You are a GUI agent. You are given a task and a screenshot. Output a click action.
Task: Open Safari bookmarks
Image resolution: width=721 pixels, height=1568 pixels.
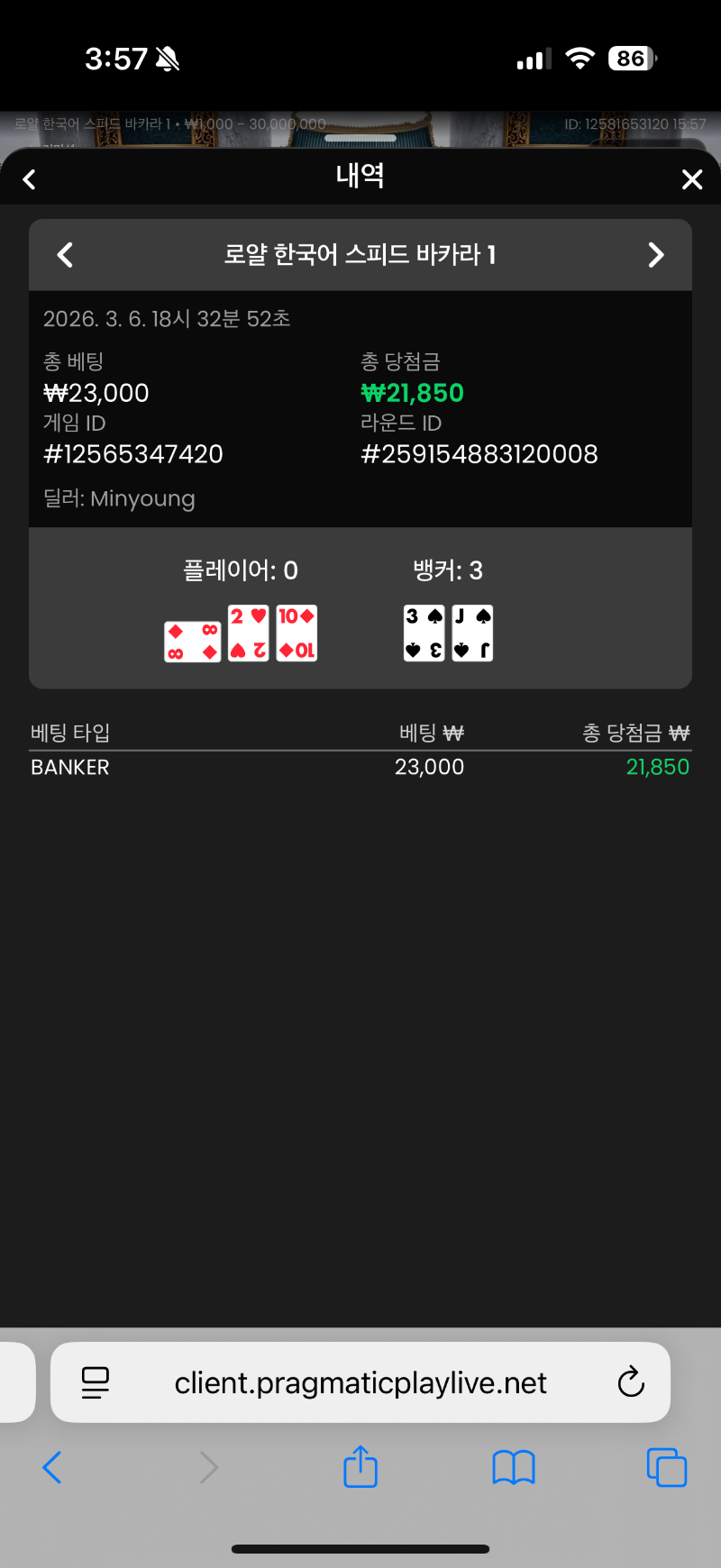[514, 1467]
